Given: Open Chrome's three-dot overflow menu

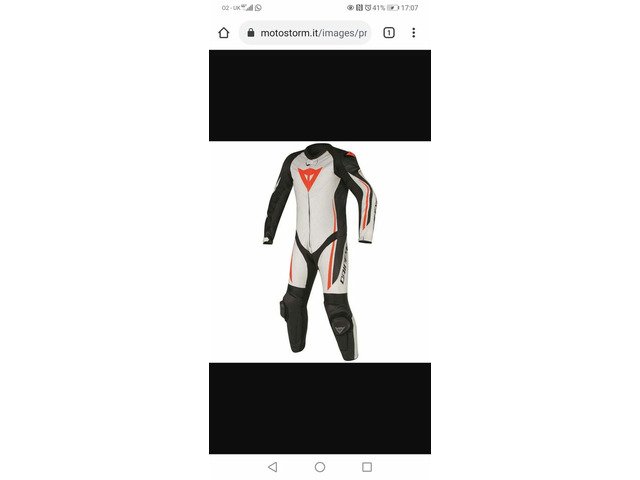Looking at the screenshot, I should (413, 33).
